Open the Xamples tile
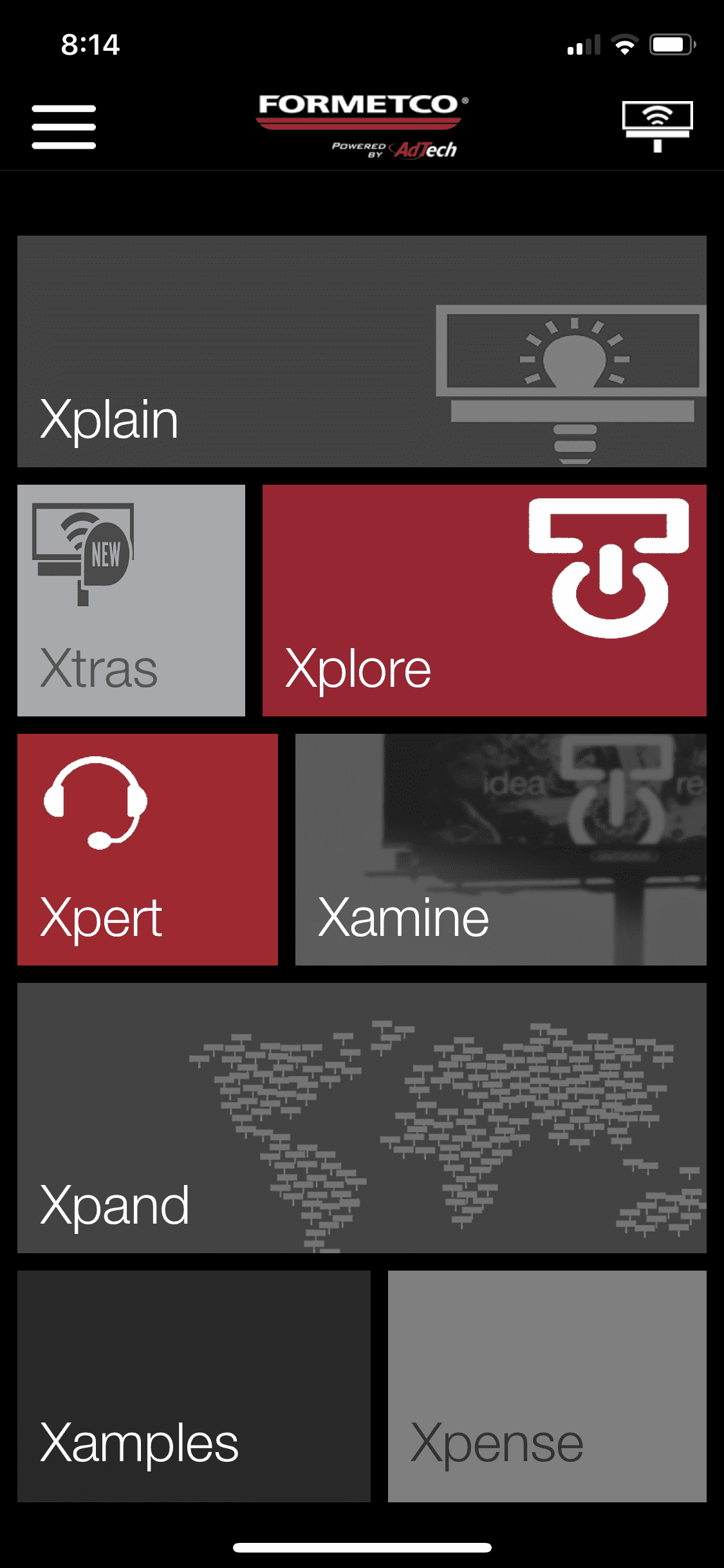The width and height of the screenshot is (724, 1568). 194,1386
